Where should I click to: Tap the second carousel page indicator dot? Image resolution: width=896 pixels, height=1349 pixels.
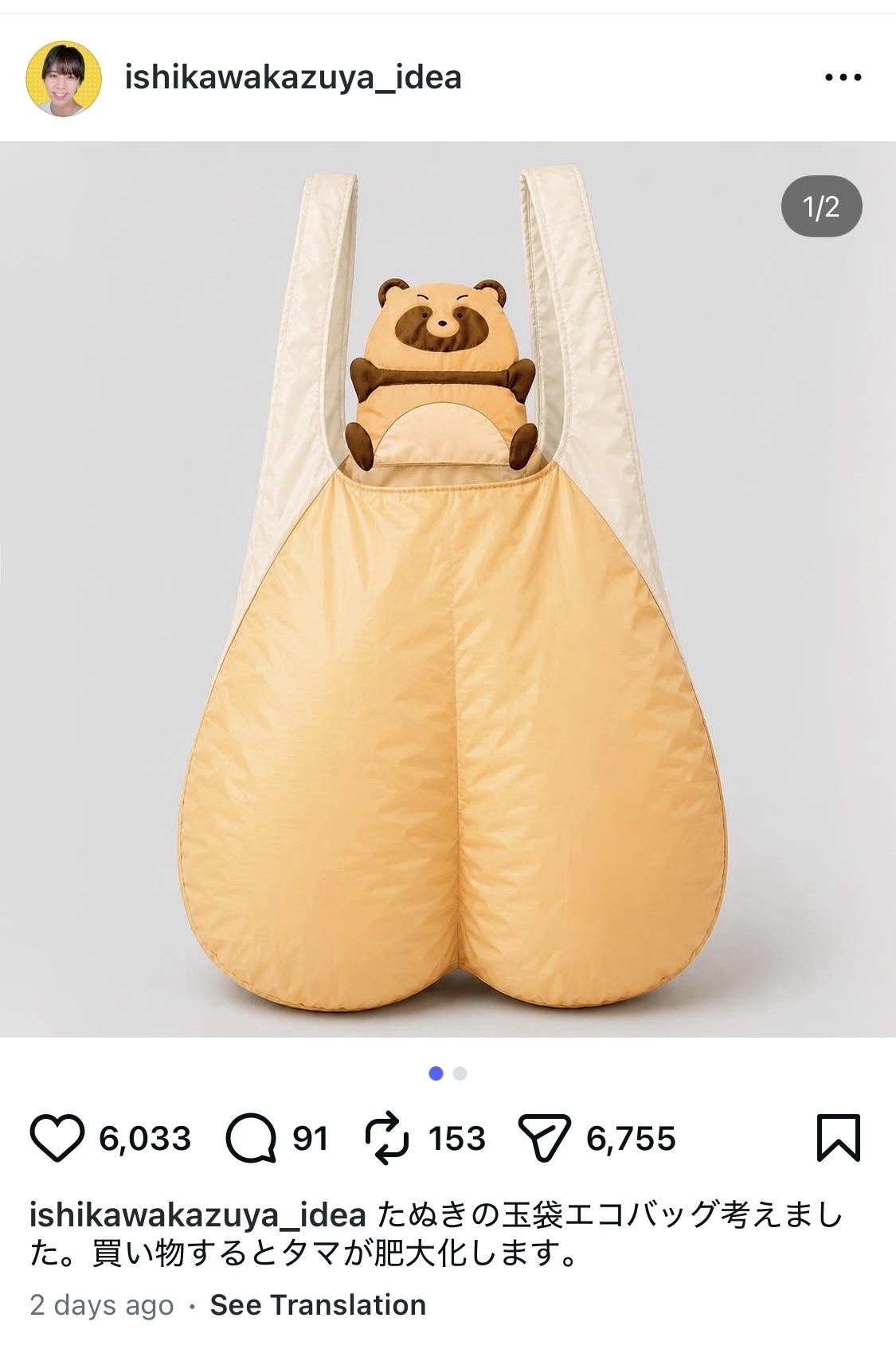point(460,1073)
